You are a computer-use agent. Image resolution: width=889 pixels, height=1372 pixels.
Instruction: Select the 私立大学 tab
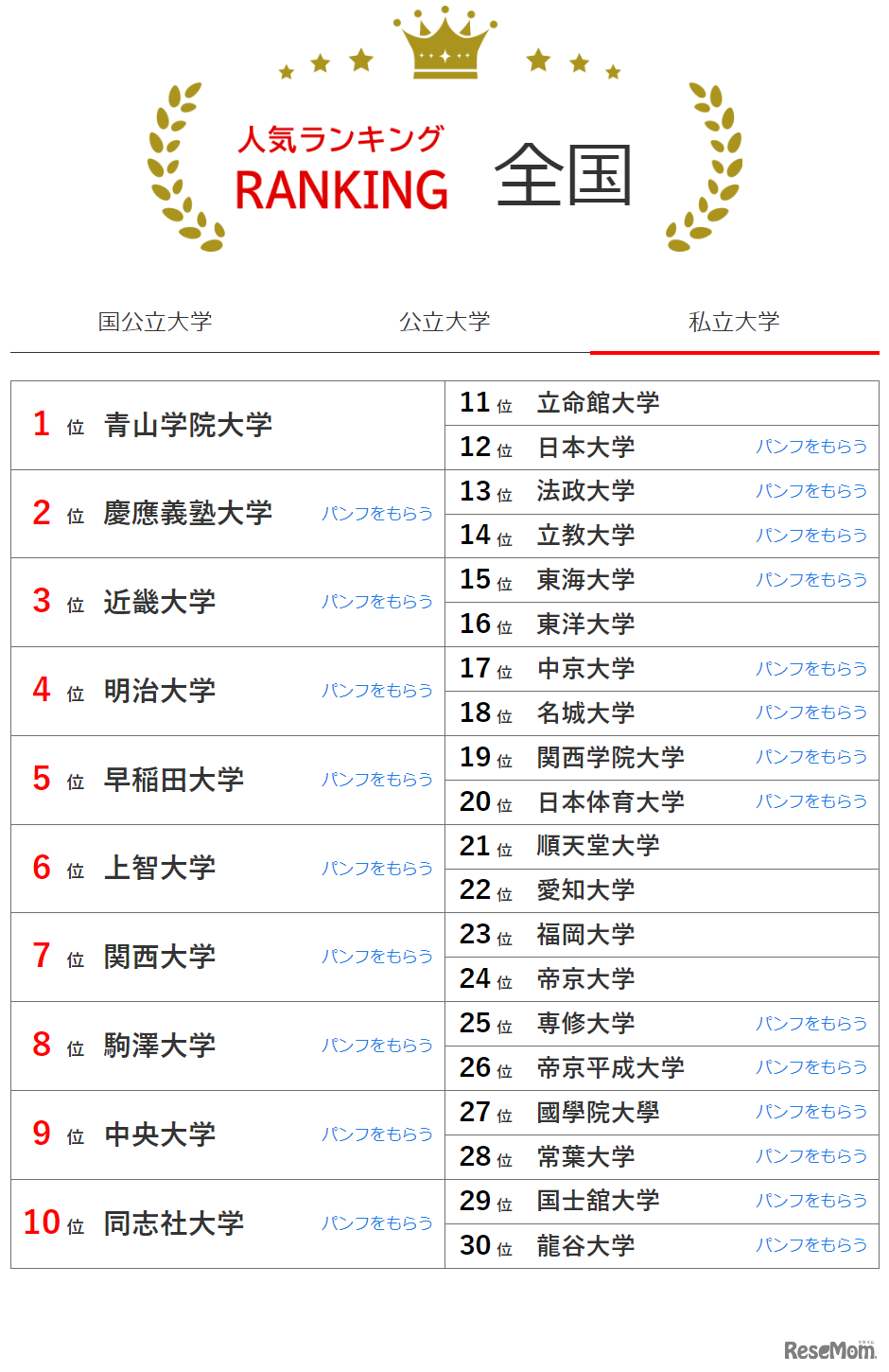(x=734, y=323)
